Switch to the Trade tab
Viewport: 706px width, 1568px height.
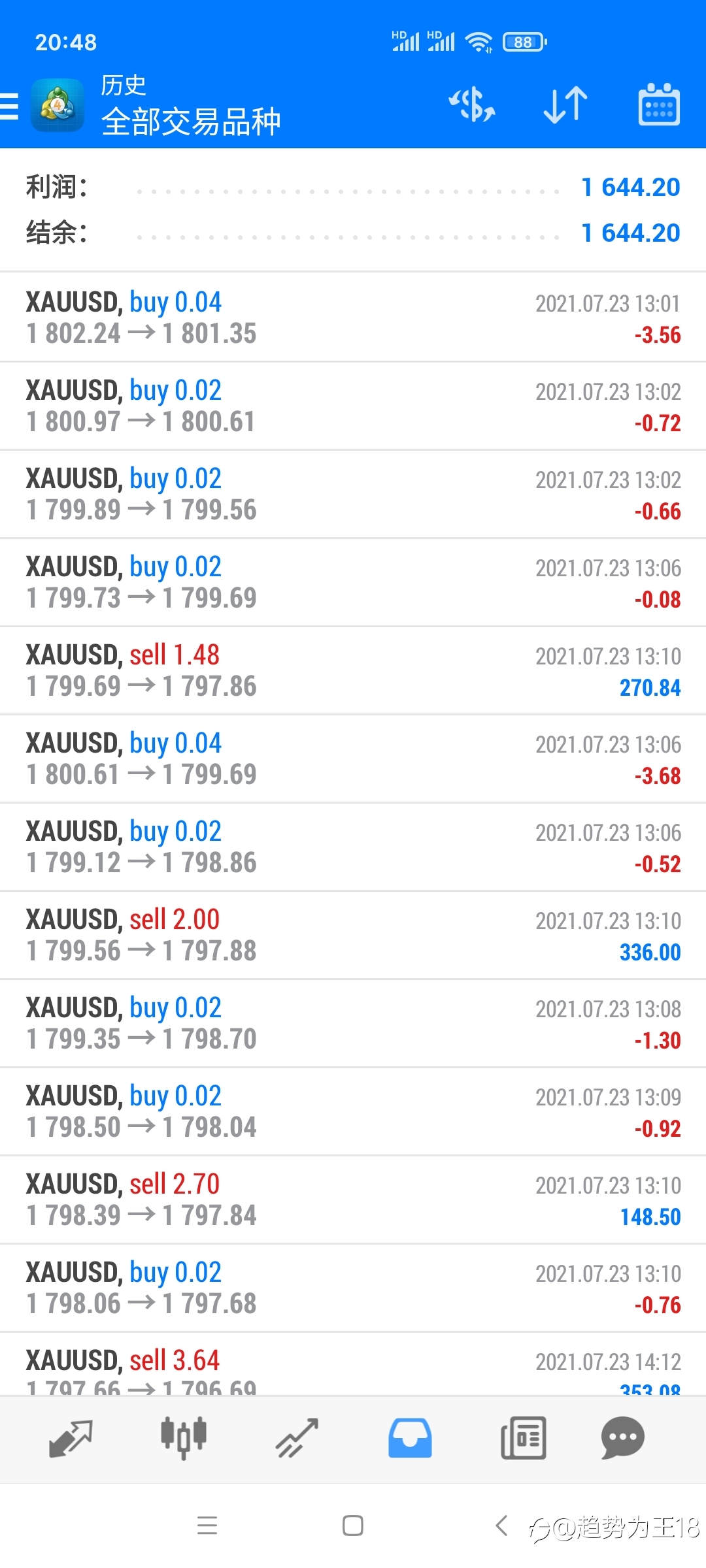pos(297,1439)
